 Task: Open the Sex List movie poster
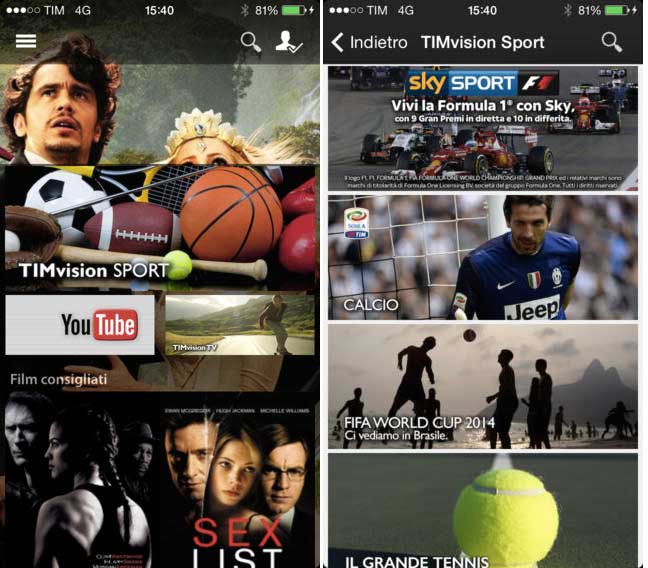pos(237,480)
